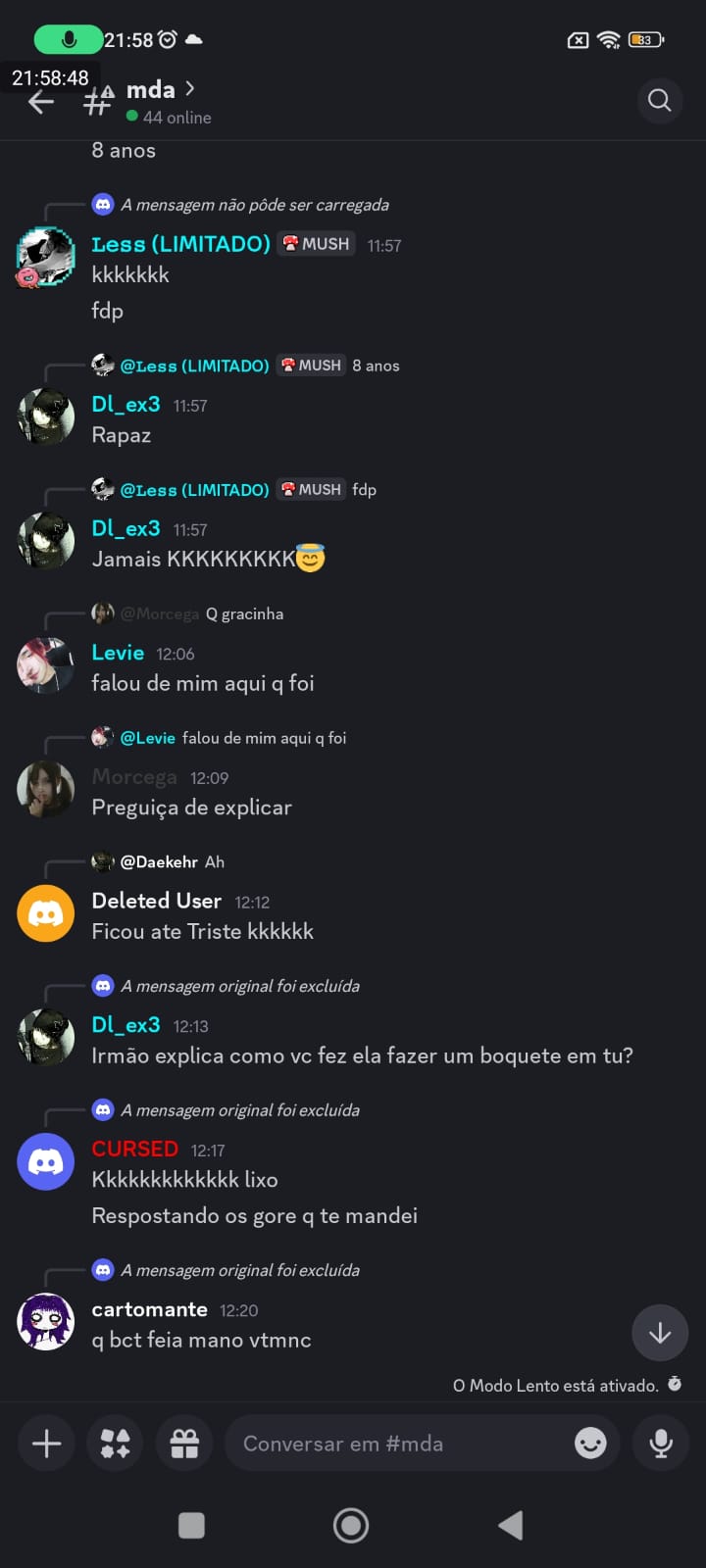Jump to the latest messages

point(659,1333)
